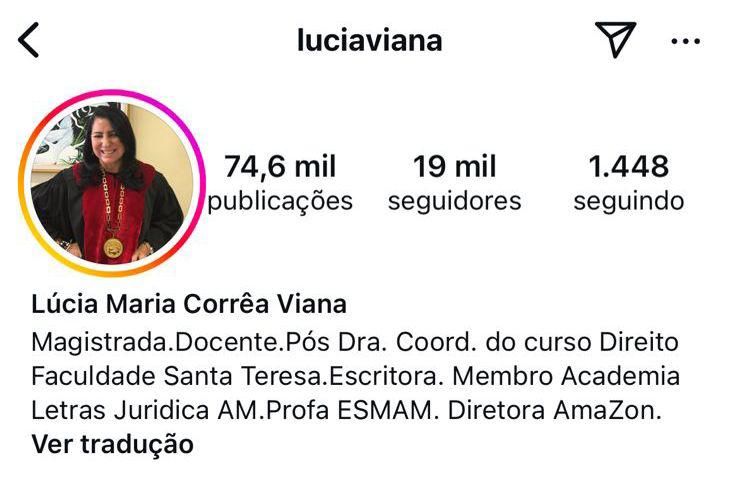The height and width of the screenshot is (492, 739).
Task: Open the 19 mil seguidores list
Action: coord(454,182)
